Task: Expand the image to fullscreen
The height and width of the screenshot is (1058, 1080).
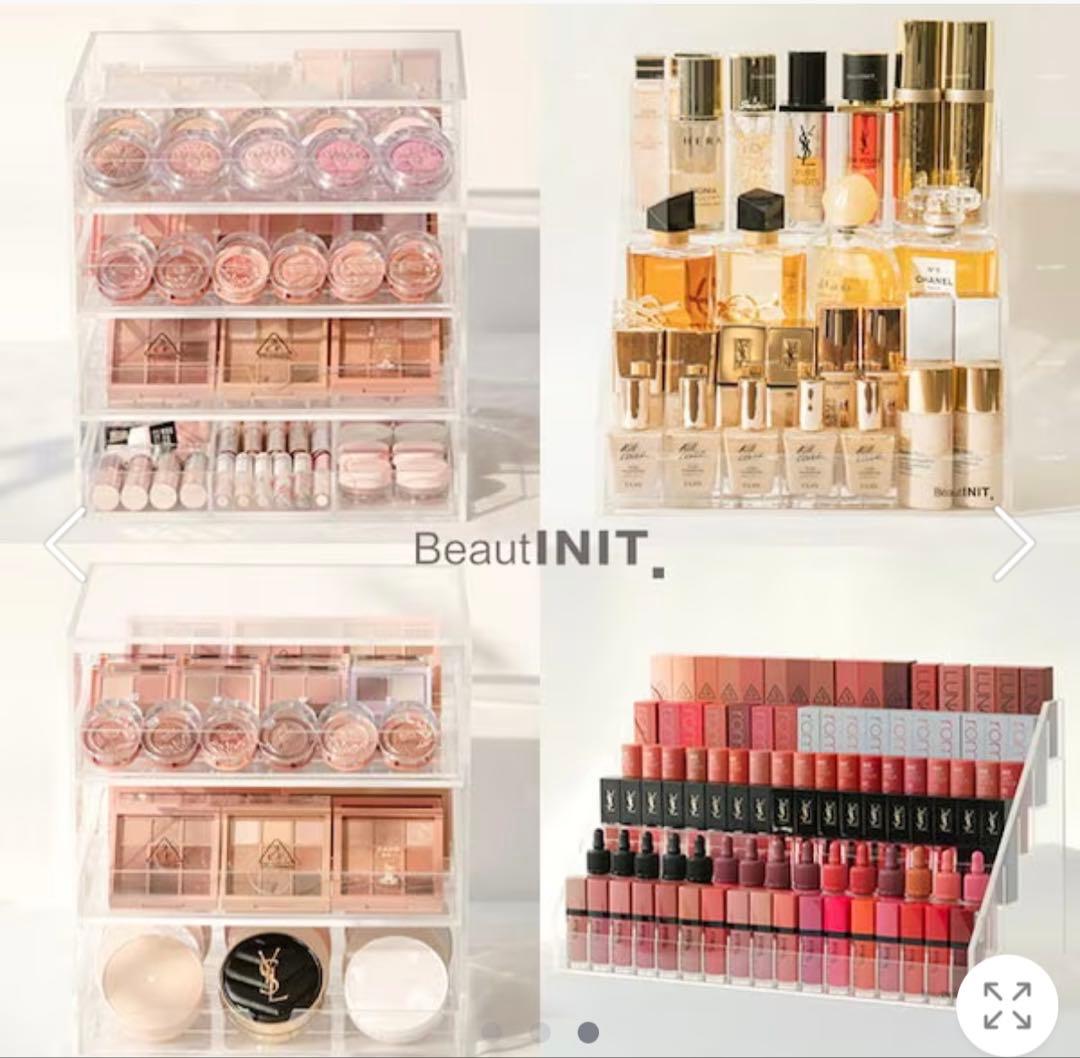Action: point(1006,1005)
